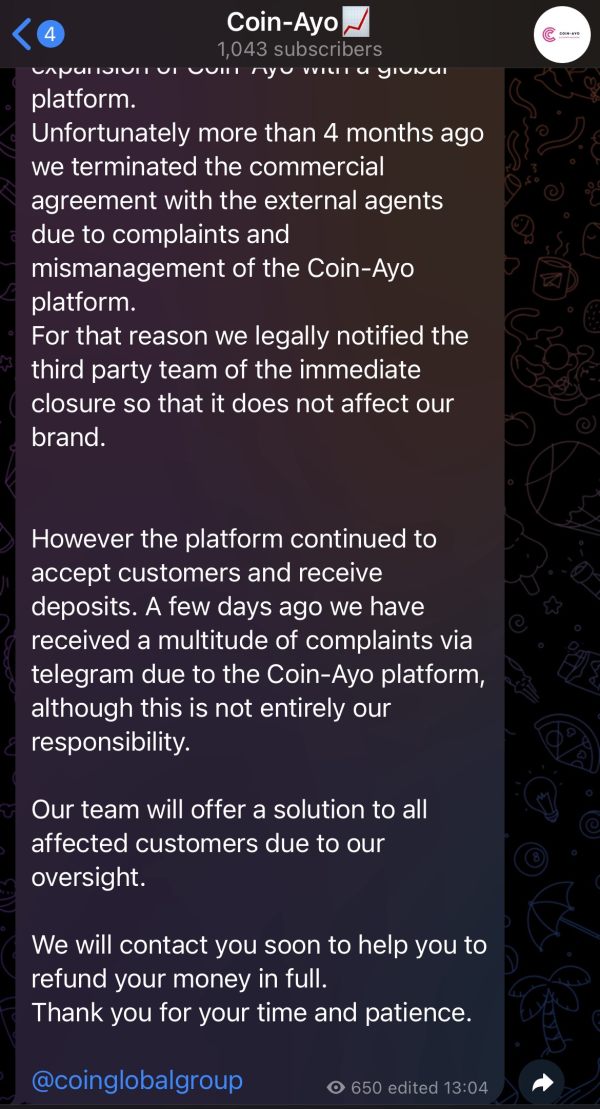Open the Coin-Ayo channel info header
The image size is (600, 1109).
coord(299,35)
